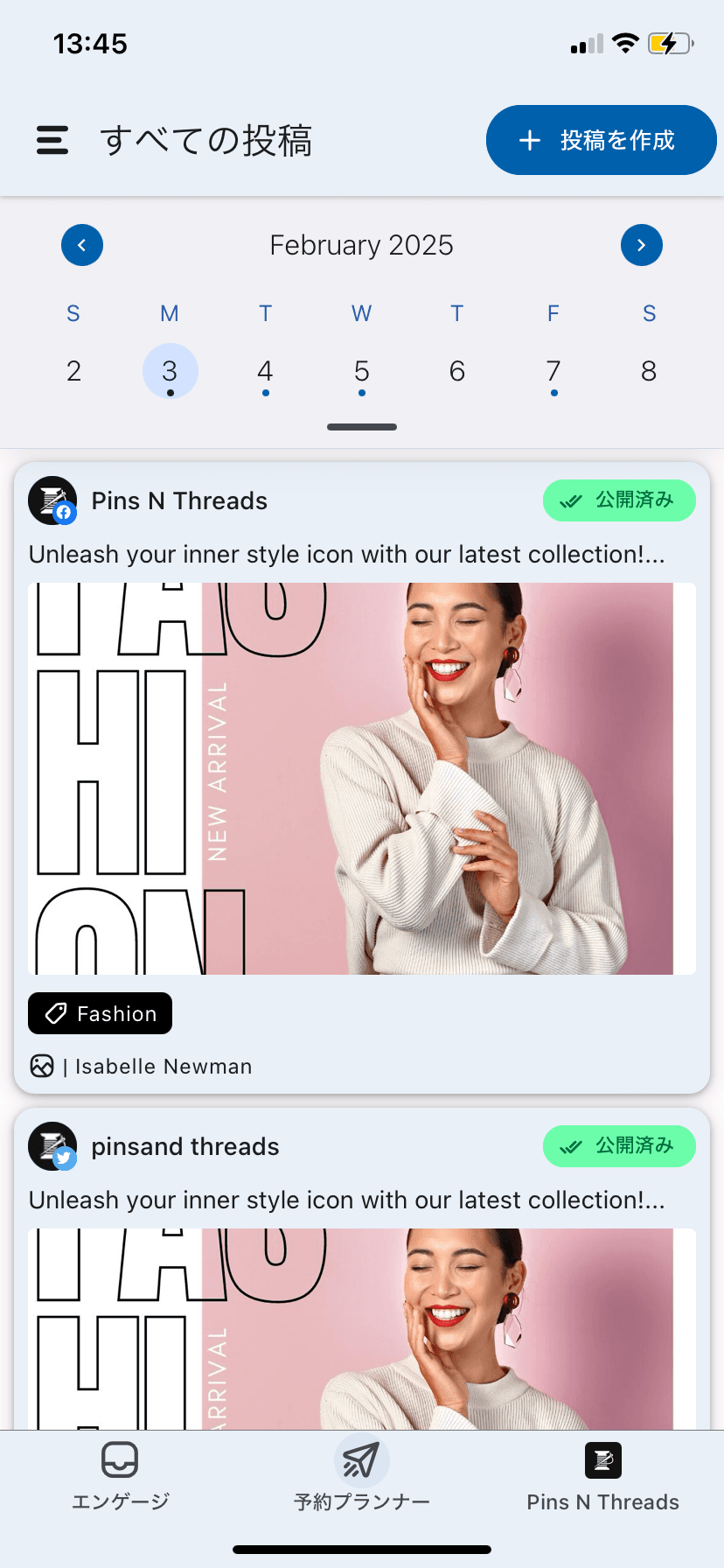Pick February 7 on the calendar
724x1568 pixels.
(x=553, y=371)
